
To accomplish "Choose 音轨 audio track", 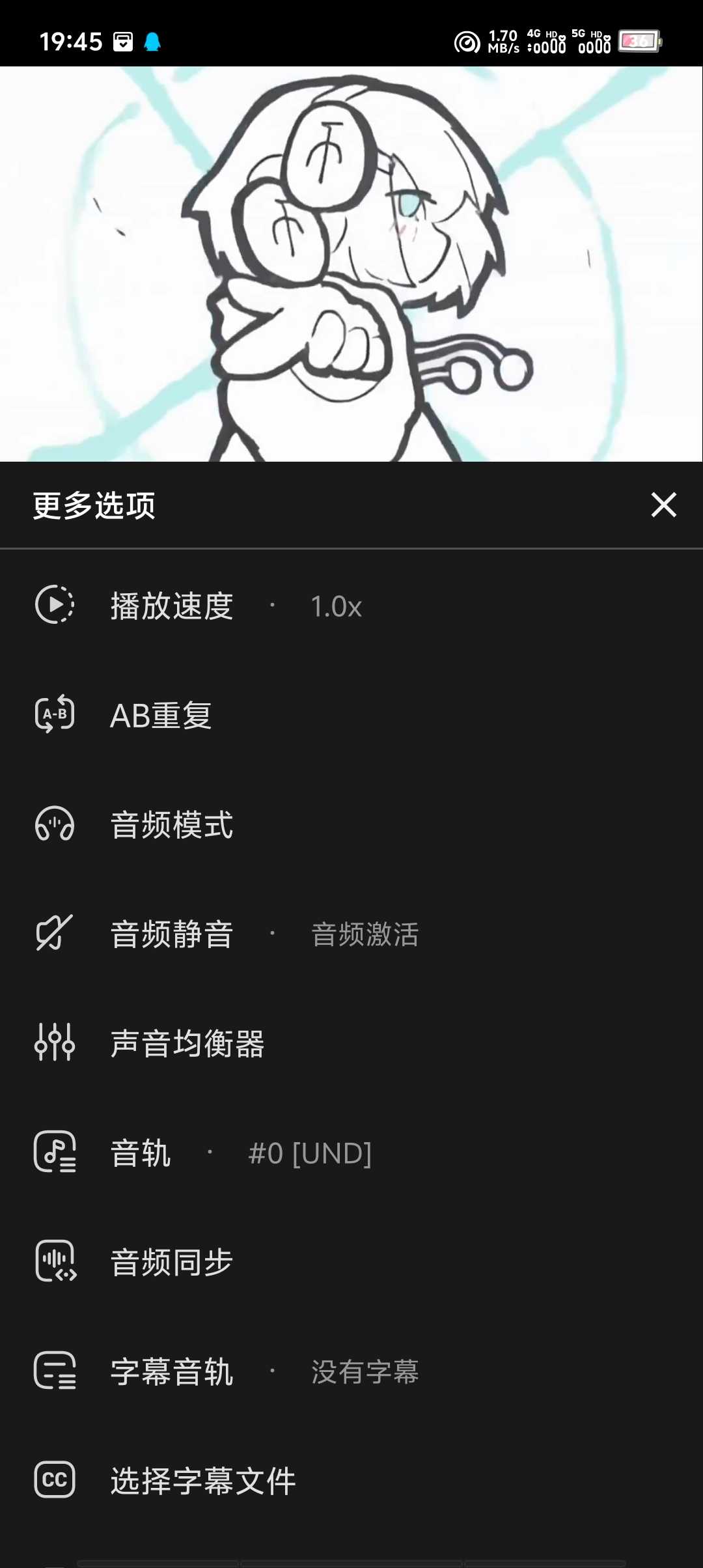I will 141,1153.
